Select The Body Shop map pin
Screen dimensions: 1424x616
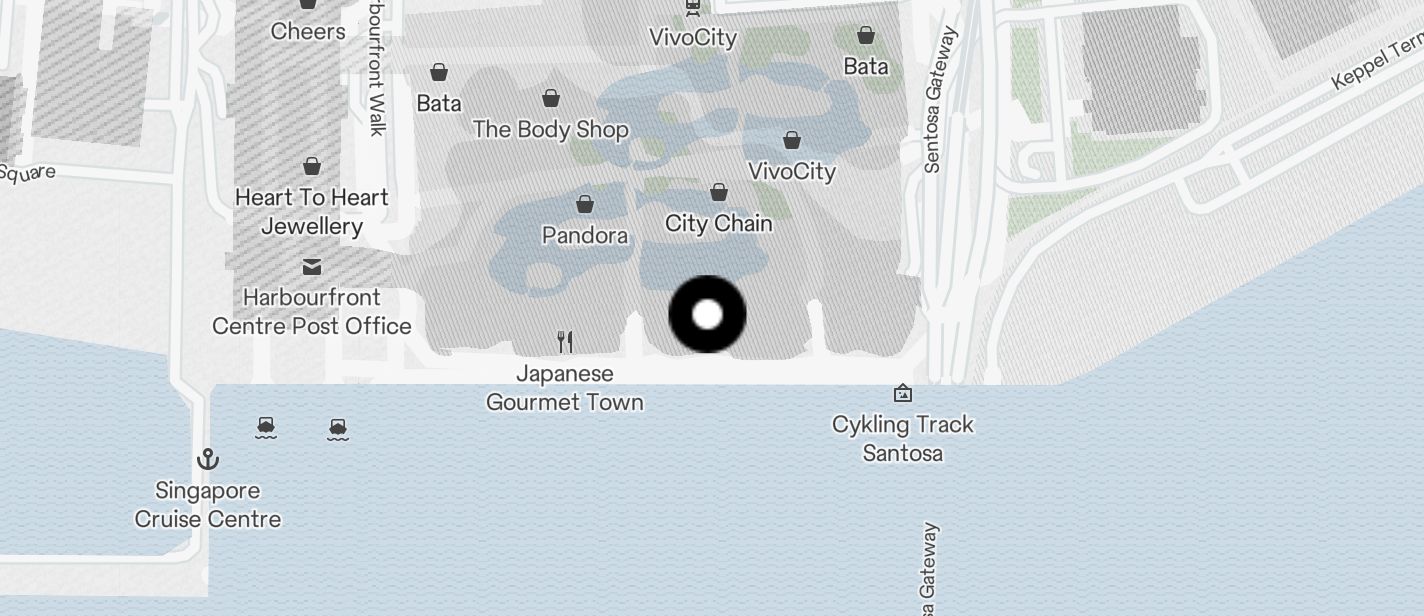pos(551,99)
